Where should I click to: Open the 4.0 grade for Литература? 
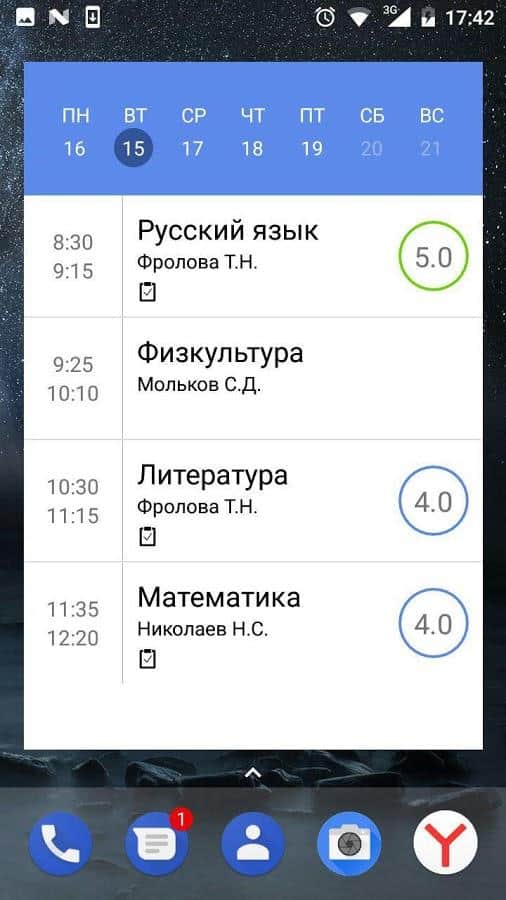coord(434,501)
